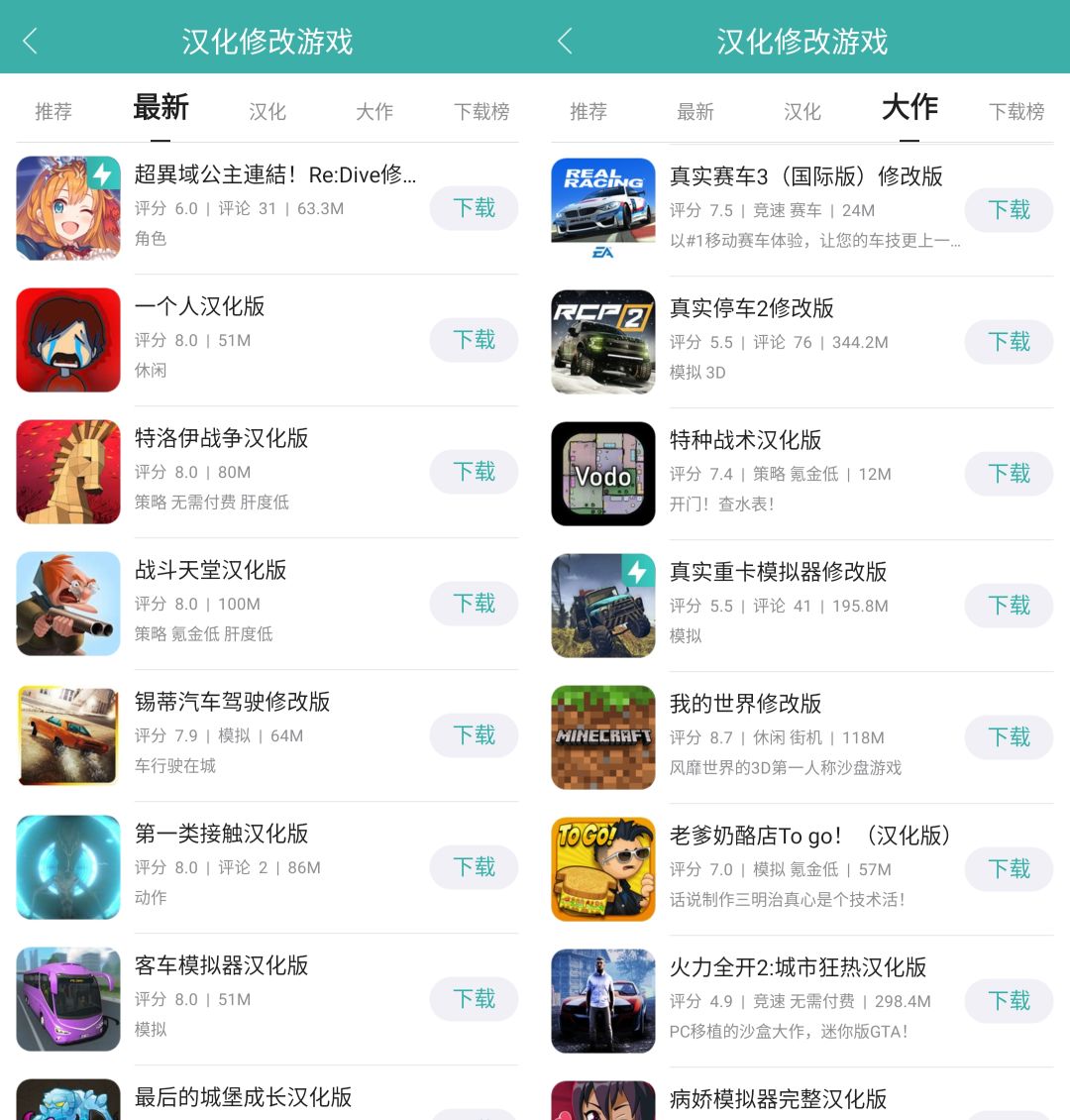The width and height of the screenshot is (1070, 1120).
Task: Download 战斗天堂汉化版
Action: (474, 604)
